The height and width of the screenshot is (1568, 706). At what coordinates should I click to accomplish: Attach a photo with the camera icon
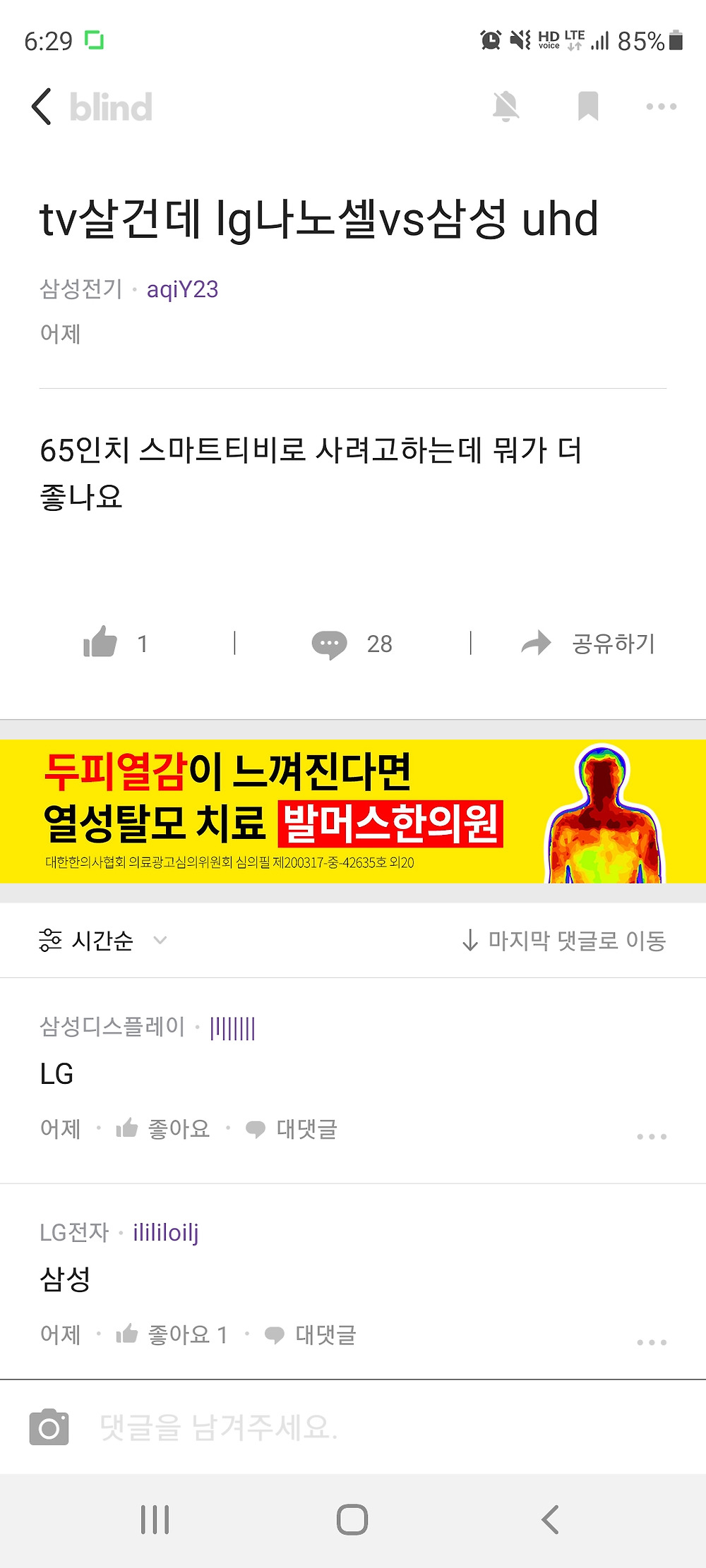click(49, 1427)
